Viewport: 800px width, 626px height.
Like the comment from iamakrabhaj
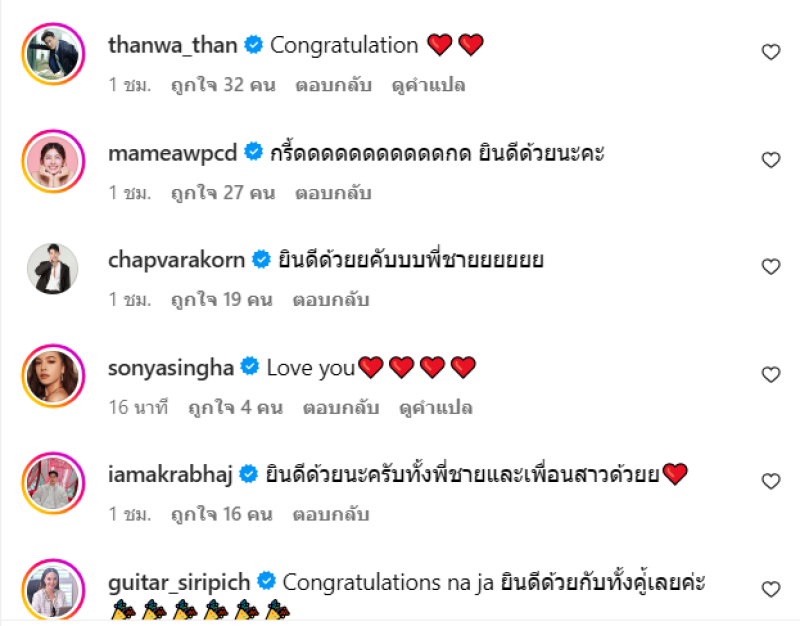click(x=770, y=482)
